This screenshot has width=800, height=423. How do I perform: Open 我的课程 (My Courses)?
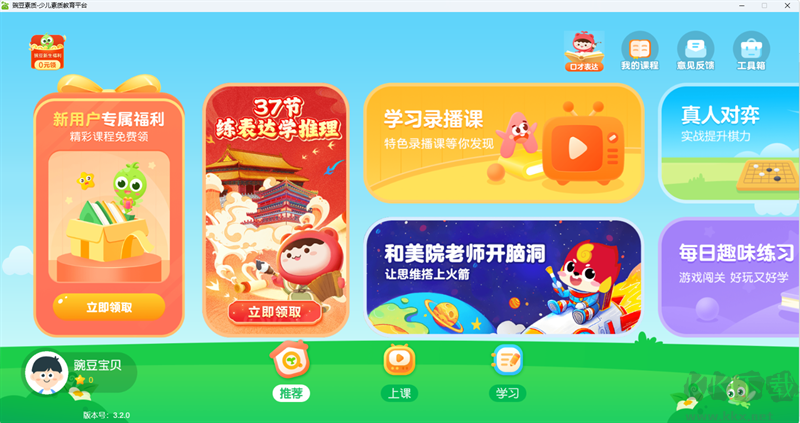click(640, 51)
